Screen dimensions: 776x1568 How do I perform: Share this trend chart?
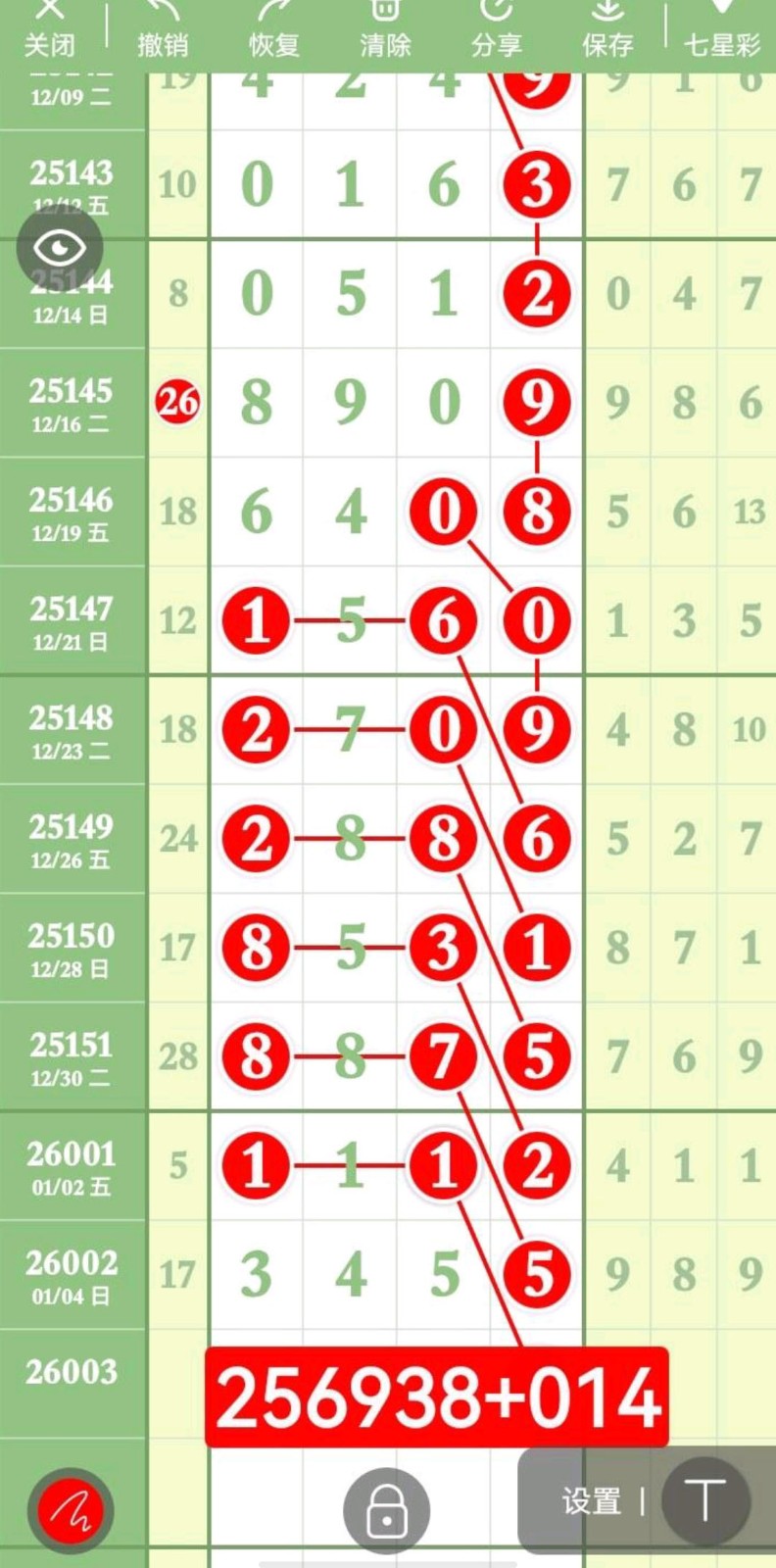[x=497, y=29]
